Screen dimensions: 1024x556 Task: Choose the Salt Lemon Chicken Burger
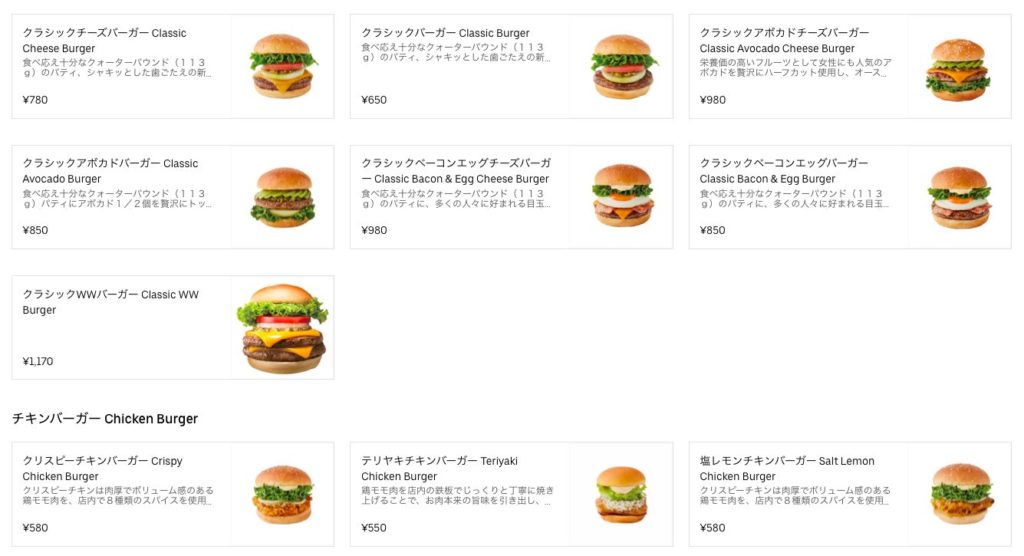pos(850,494)
